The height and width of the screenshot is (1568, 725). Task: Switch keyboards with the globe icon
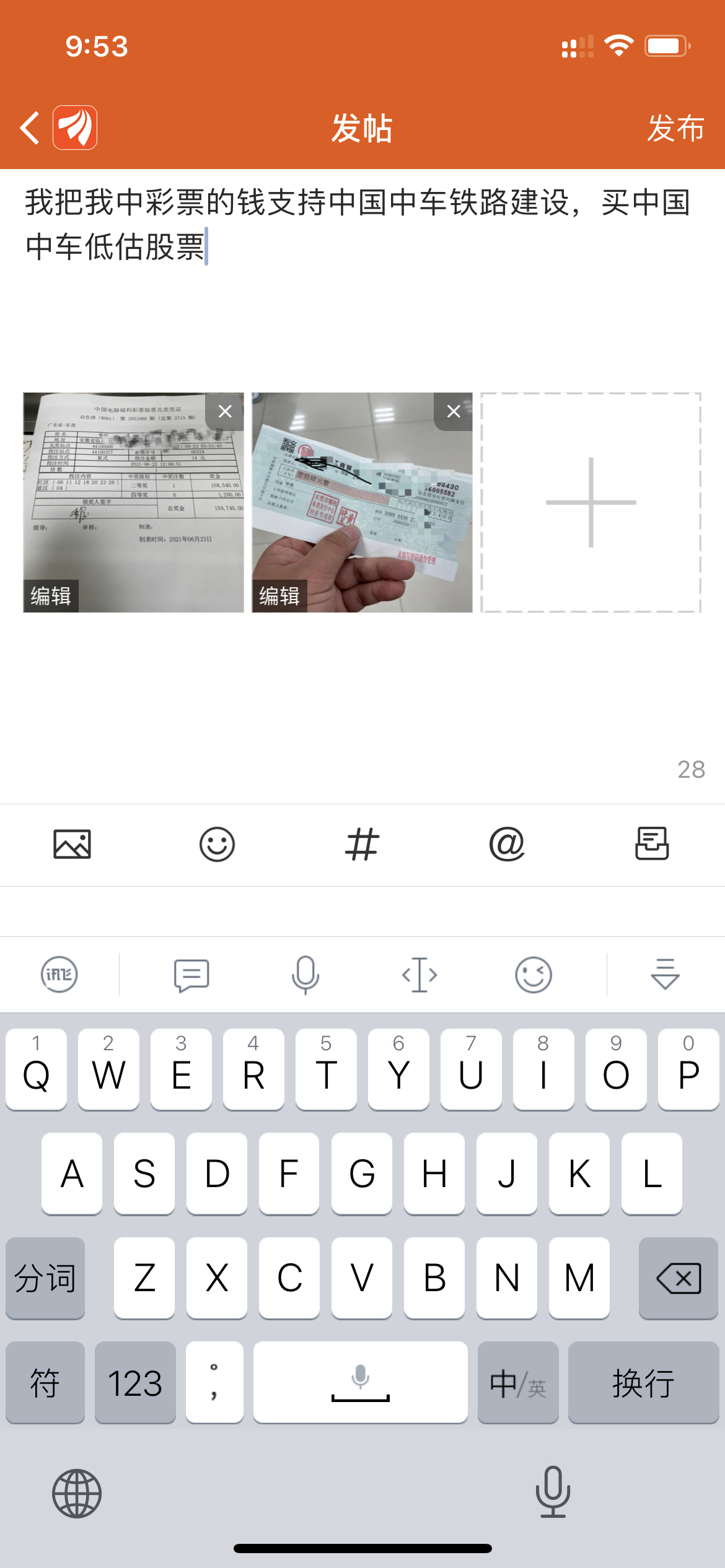point(77,1493)
